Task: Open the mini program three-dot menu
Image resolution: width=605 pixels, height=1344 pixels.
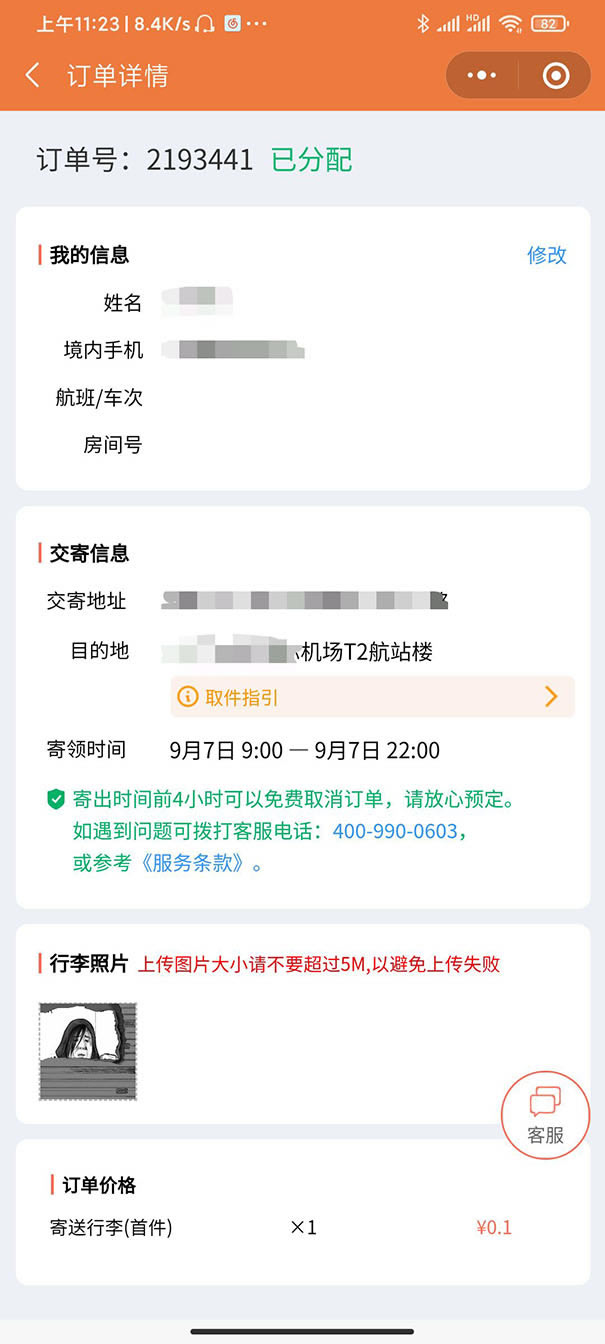Action: 482,75
